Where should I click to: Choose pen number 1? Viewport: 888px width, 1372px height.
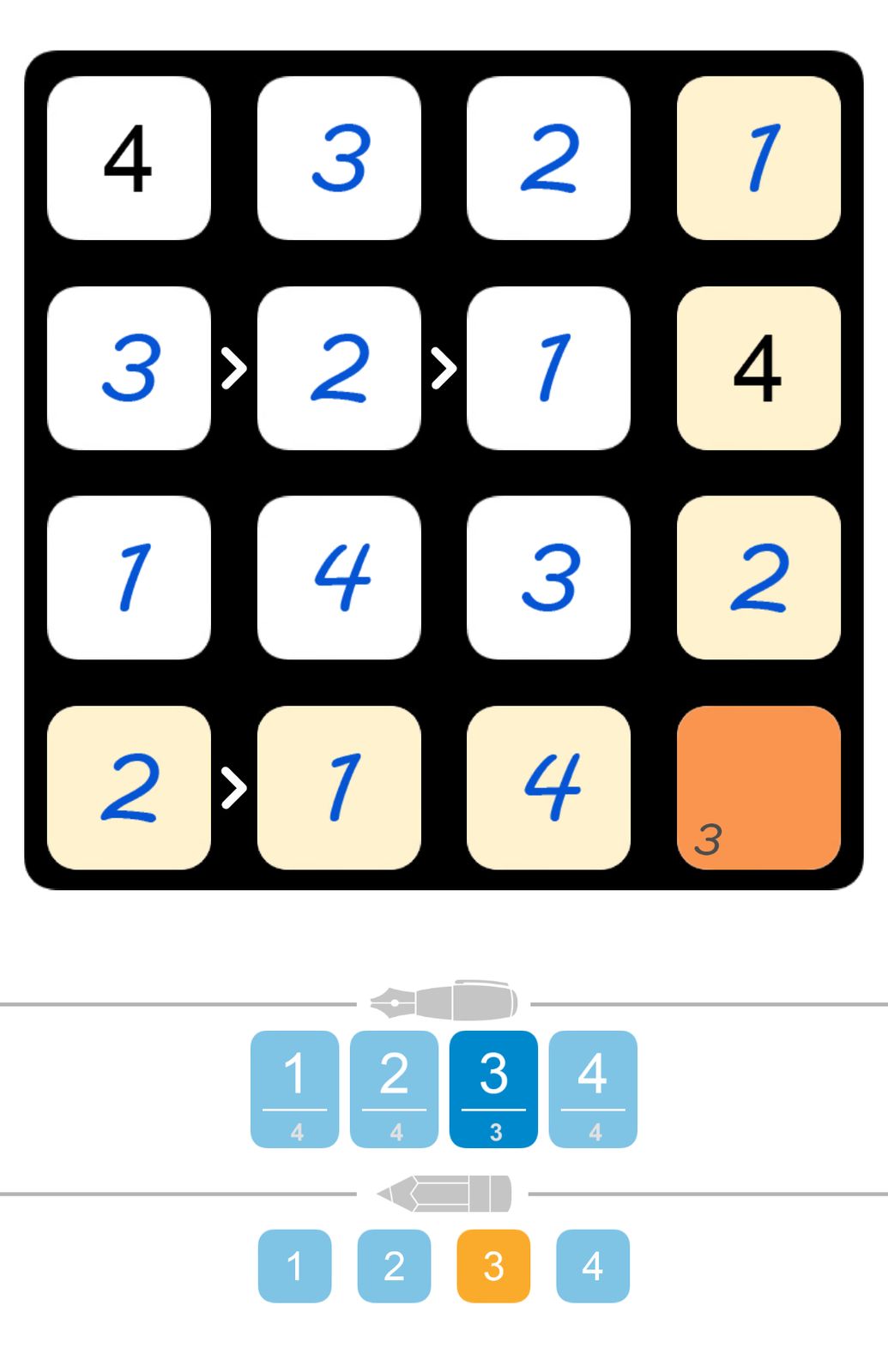tap(294, 1088)
